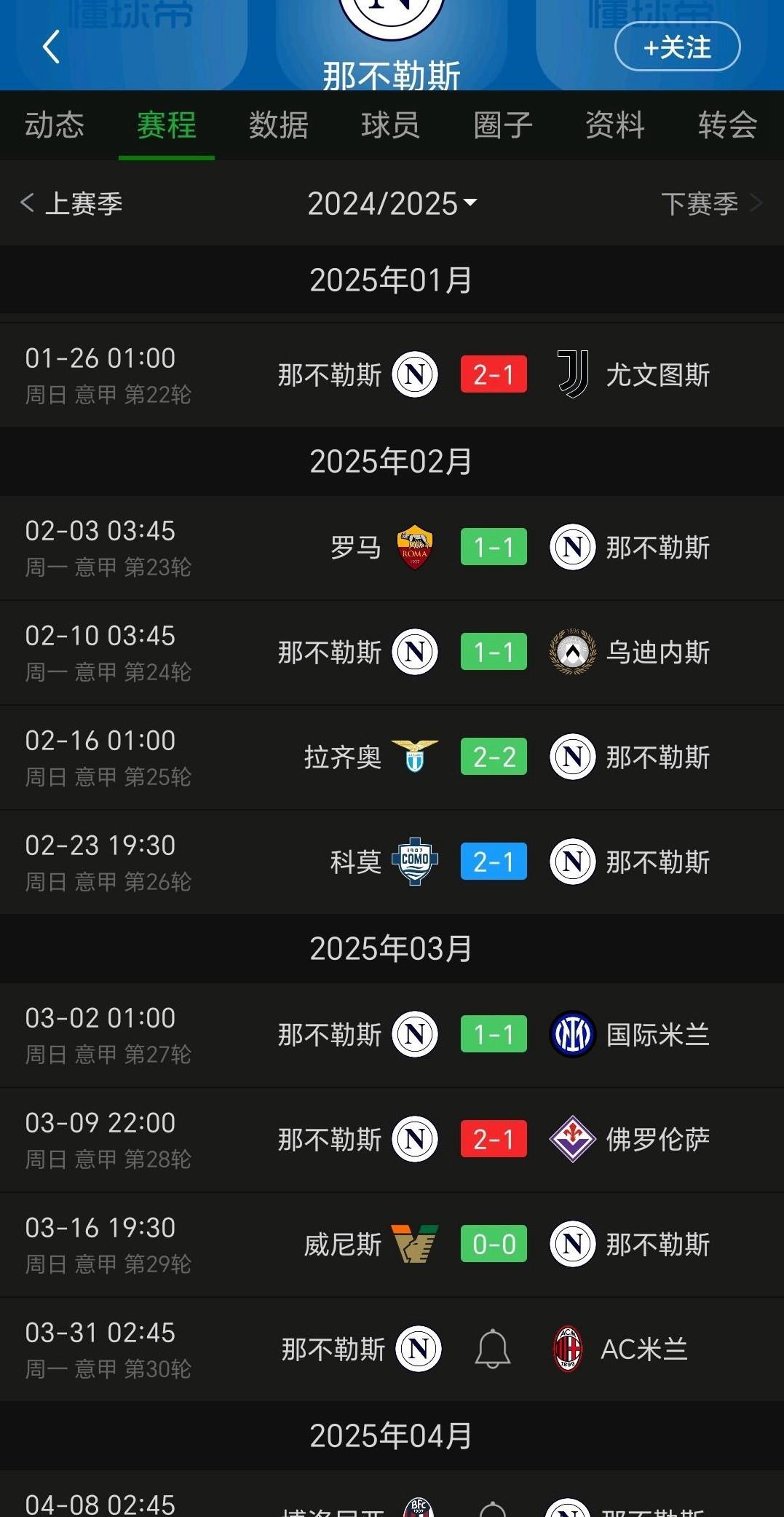Open the Fiorentina team logo
784x1517 pixels.
572,1139
